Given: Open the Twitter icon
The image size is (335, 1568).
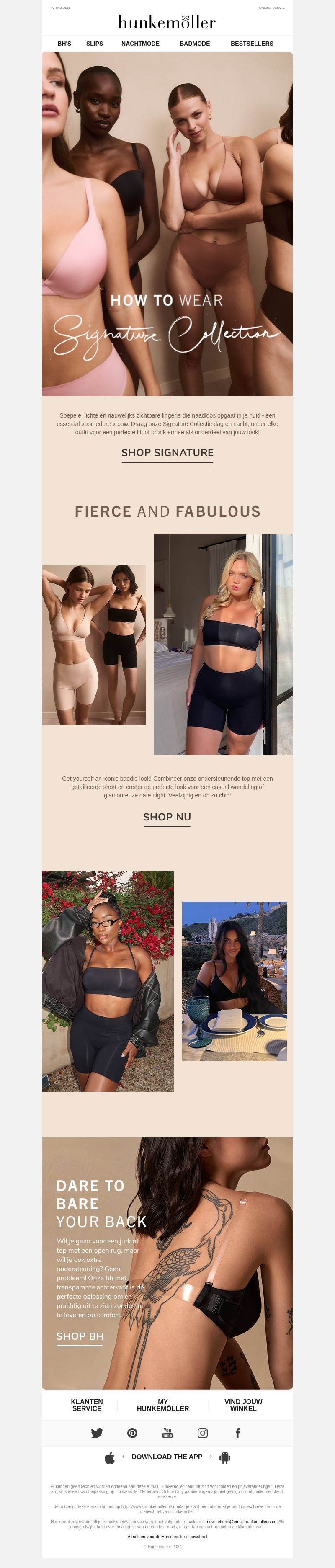Looking at the screenshot, I should click(97, 1433).
